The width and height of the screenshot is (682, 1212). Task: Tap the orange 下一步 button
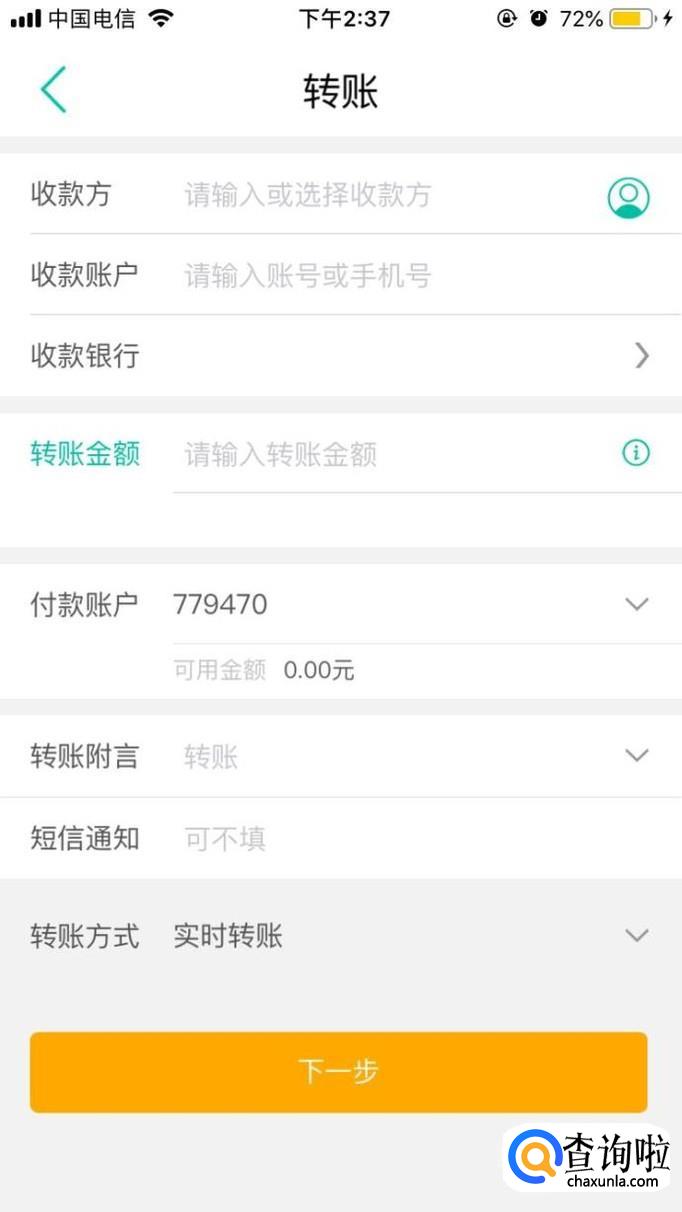coord(339,1072)
